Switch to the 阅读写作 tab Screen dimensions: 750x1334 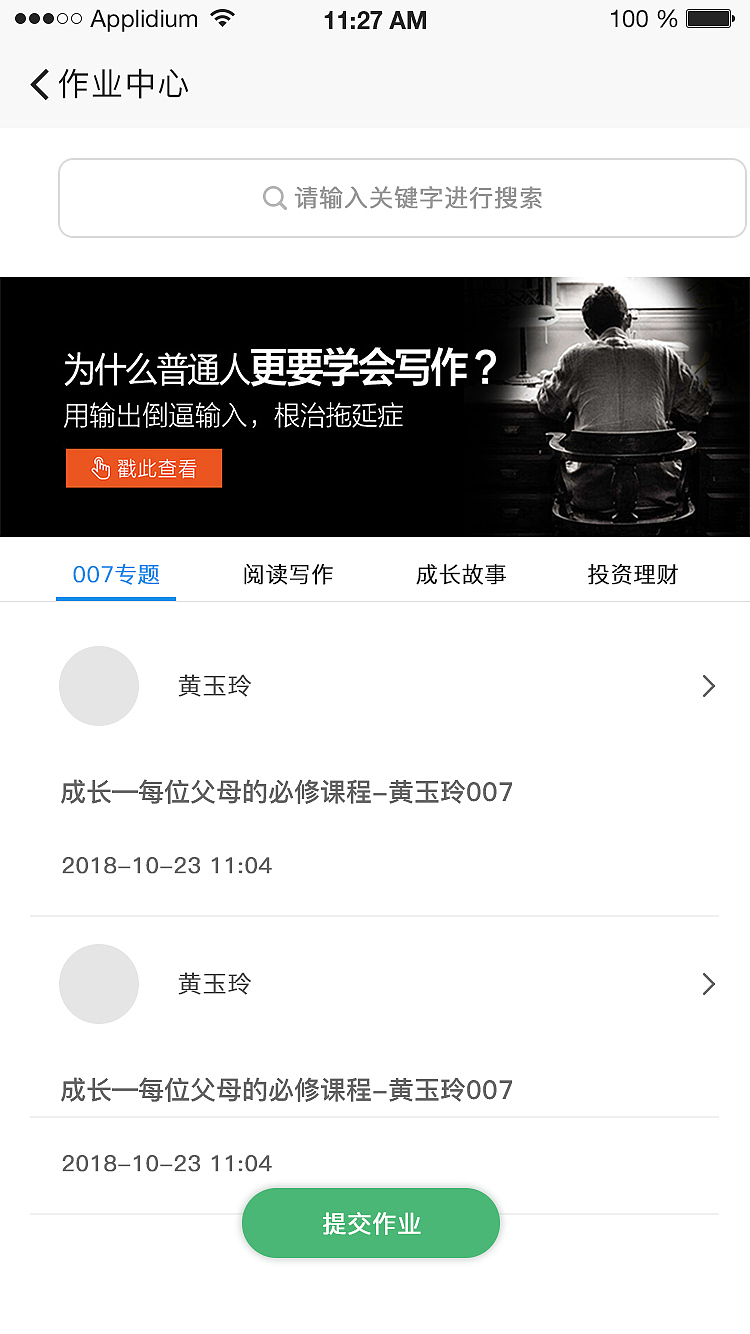[287, 574]
